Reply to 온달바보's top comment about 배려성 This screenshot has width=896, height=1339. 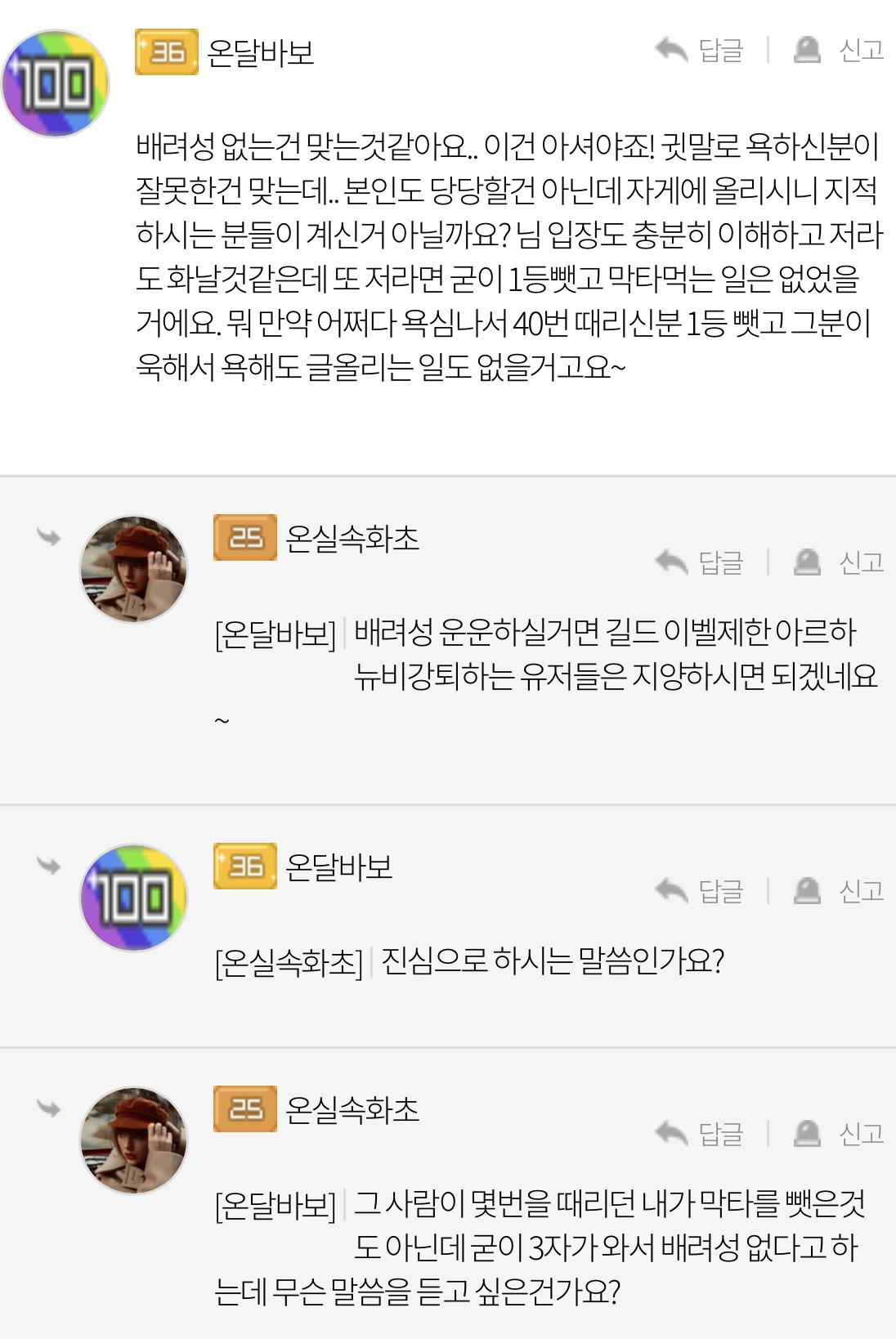click(x=700, y=51)
